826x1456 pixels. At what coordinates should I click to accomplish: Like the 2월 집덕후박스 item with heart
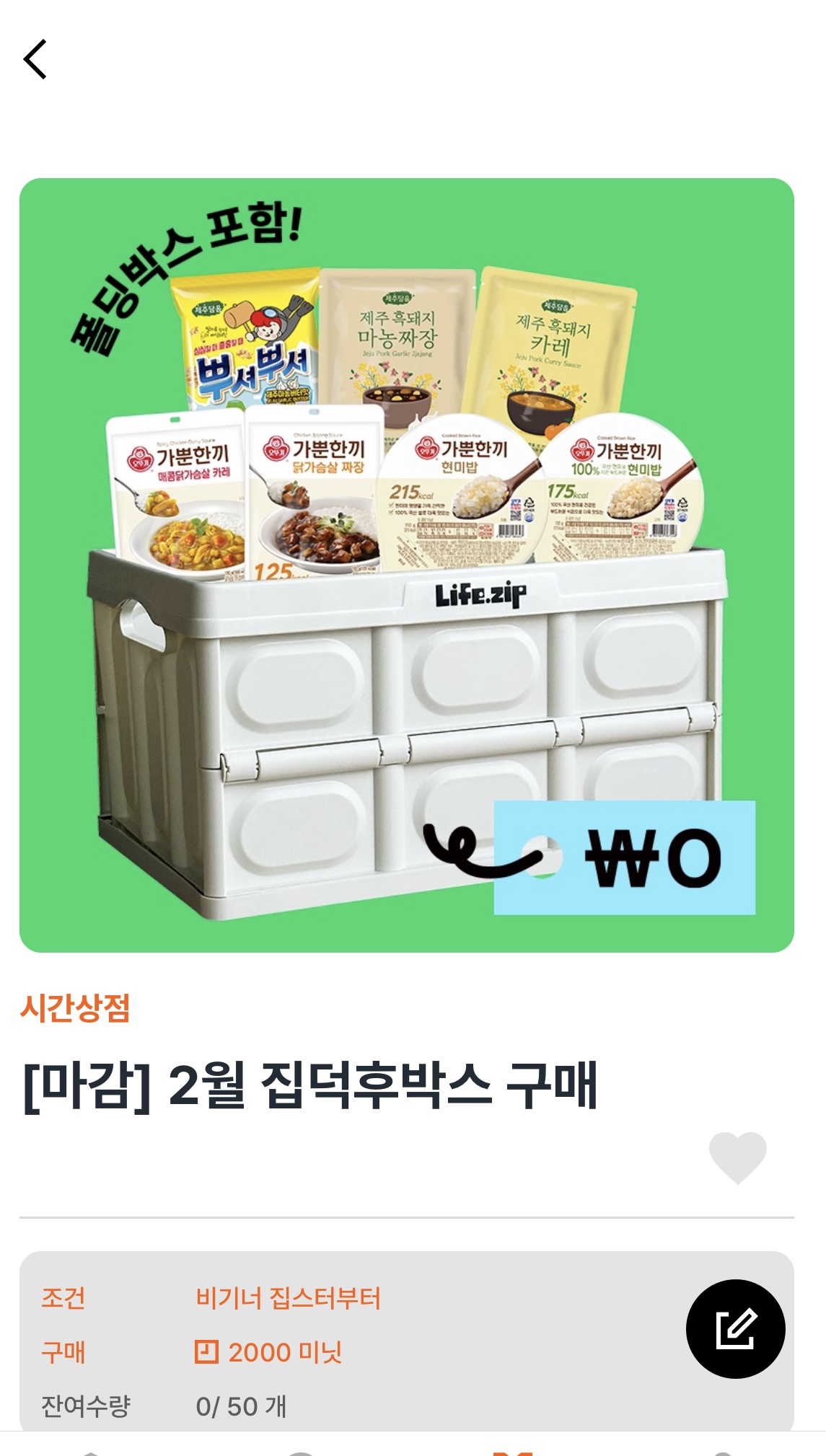(737, 1157)
